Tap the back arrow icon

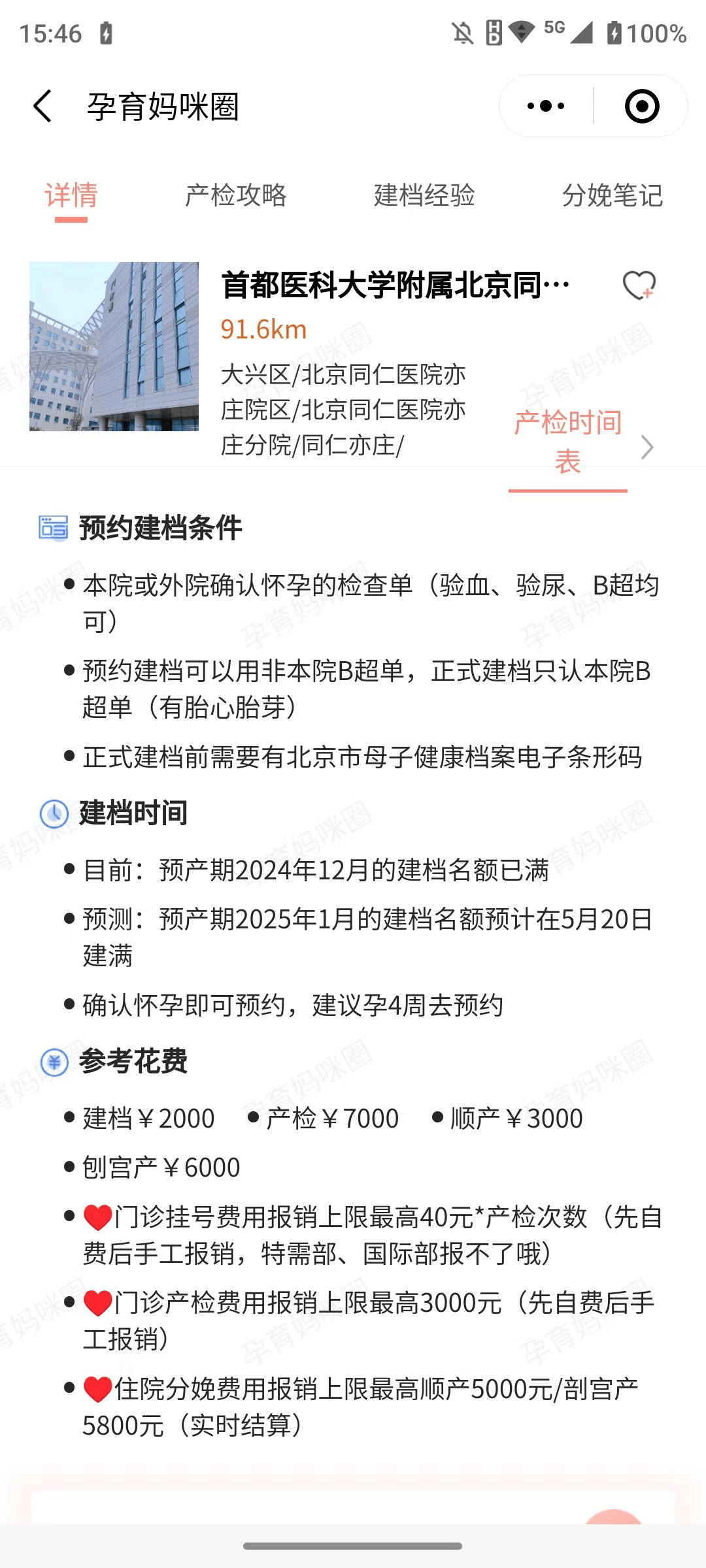pyautogui.click(x=41, y=105)
